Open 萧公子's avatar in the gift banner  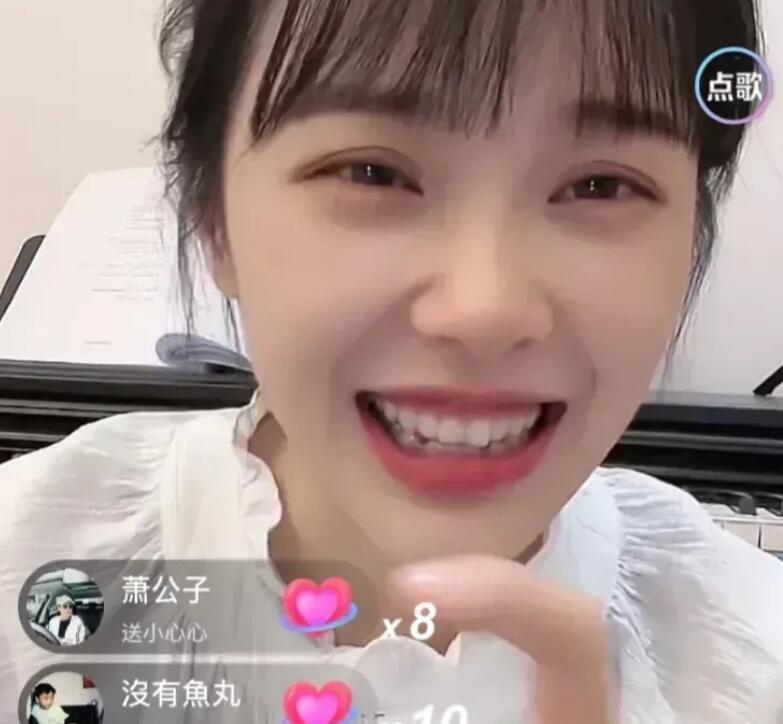click(61, 607)
